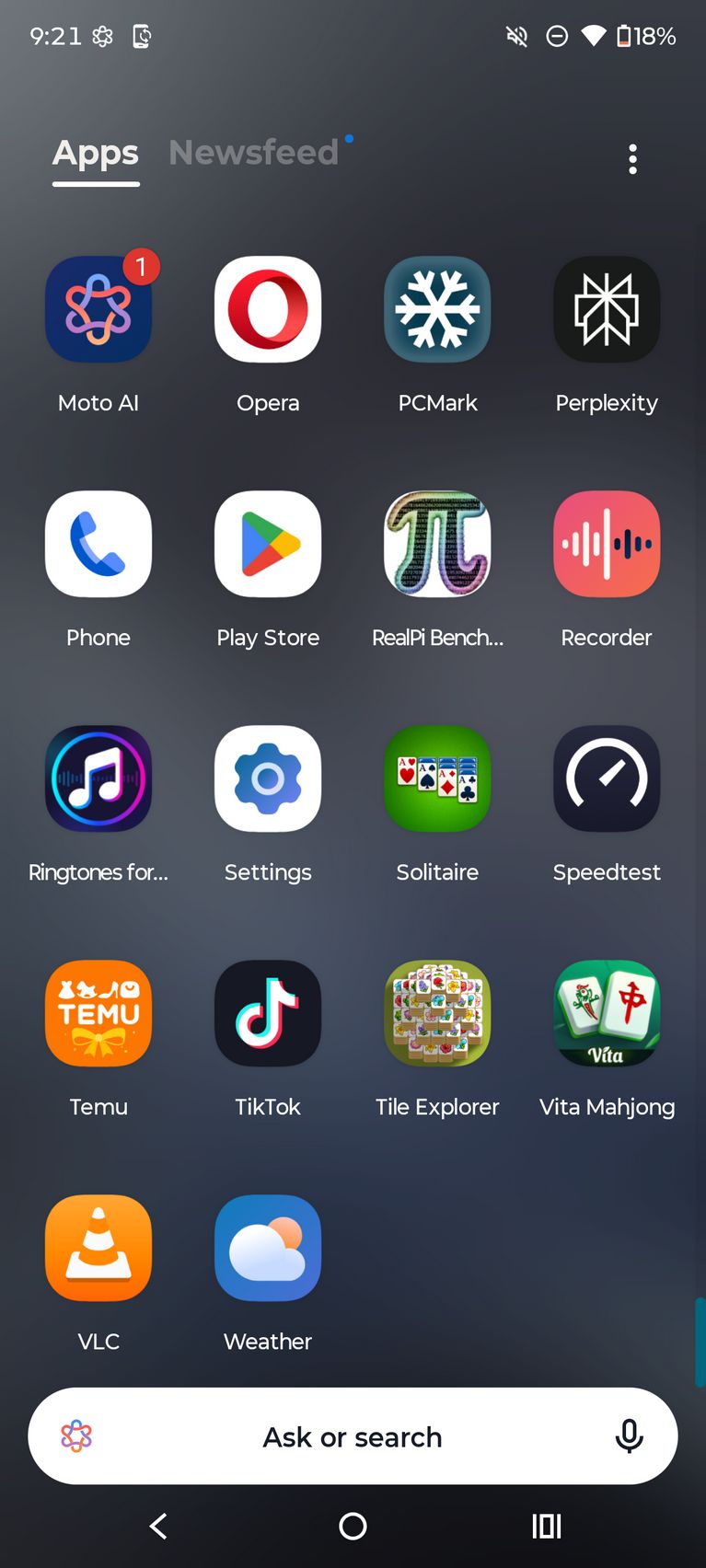
Task: Focus the Ask or search field
Action: click(353, 1435)
